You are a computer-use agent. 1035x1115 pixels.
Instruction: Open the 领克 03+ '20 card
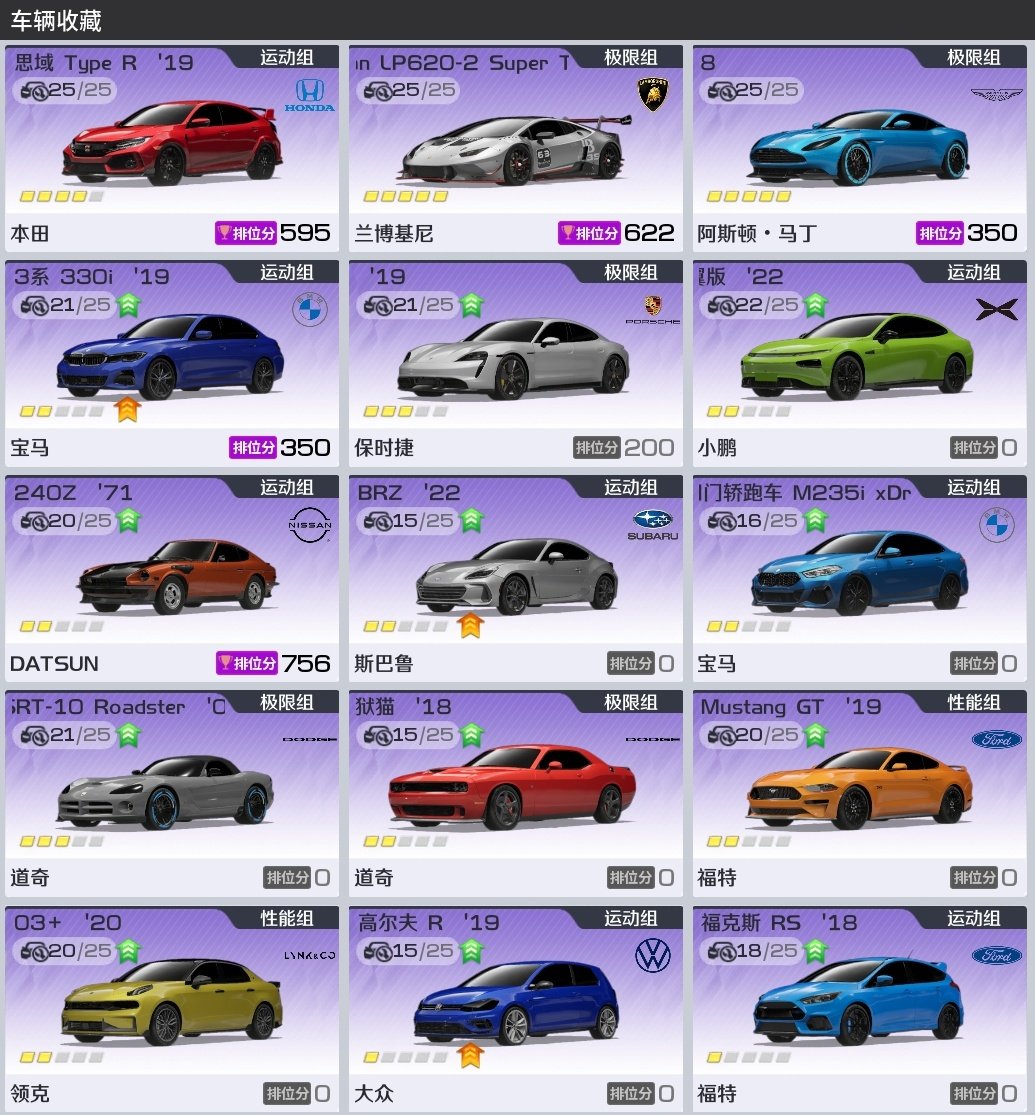click(x=172, y=1007)
